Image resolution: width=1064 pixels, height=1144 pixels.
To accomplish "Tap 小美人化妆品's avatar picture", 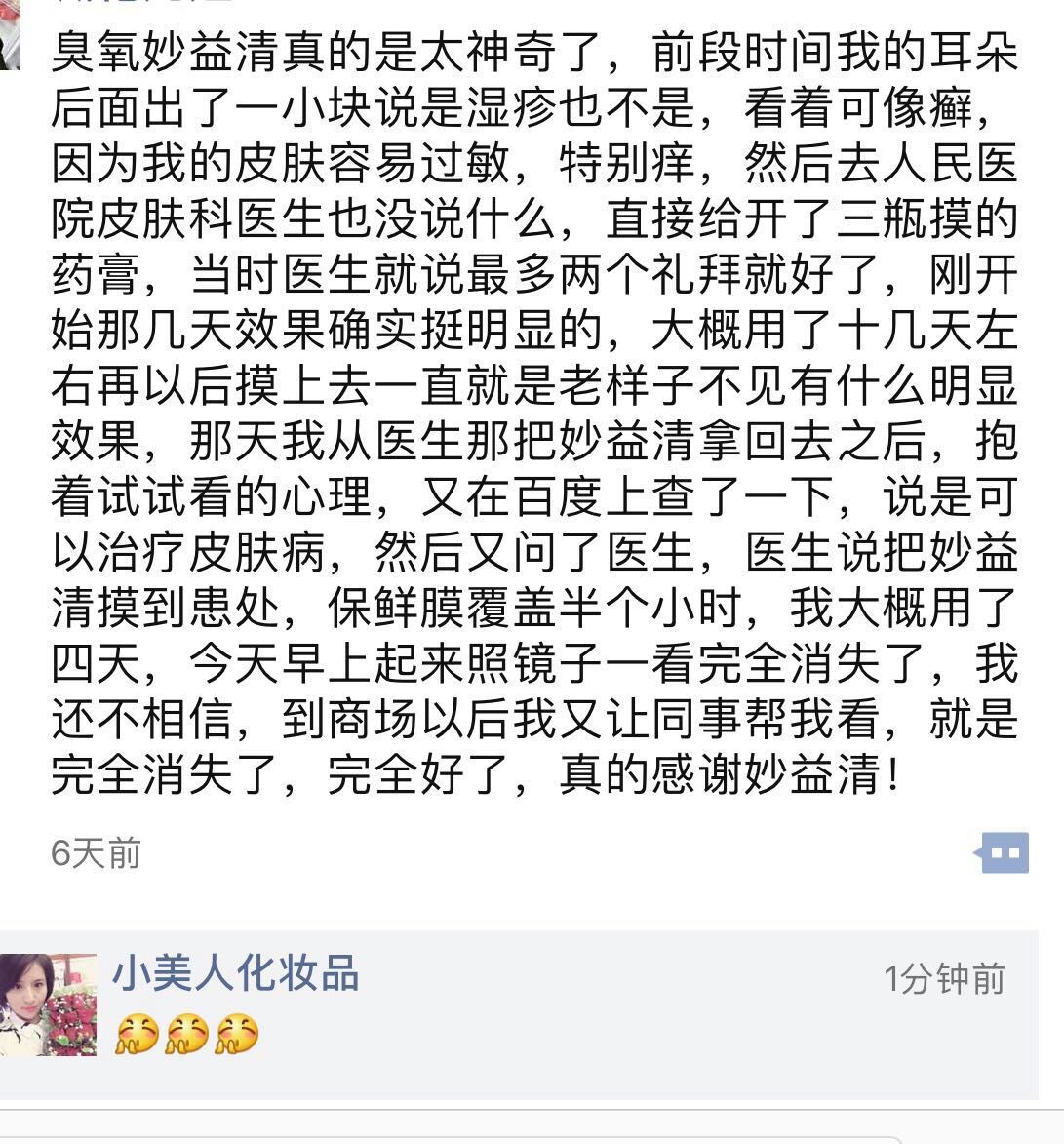I will (x=48, y=1004).
